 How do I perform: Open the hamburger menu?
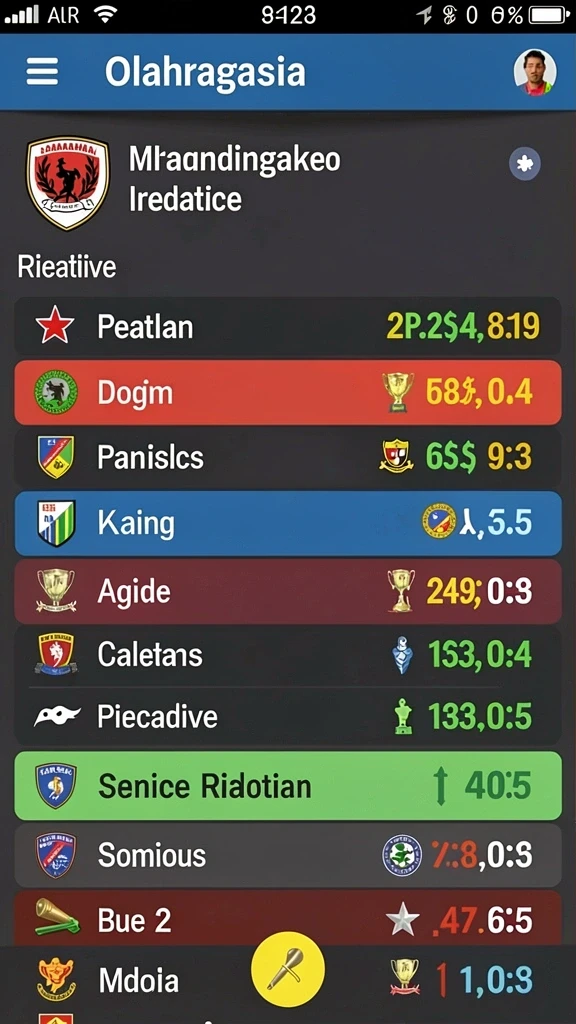tap(42, 71)
